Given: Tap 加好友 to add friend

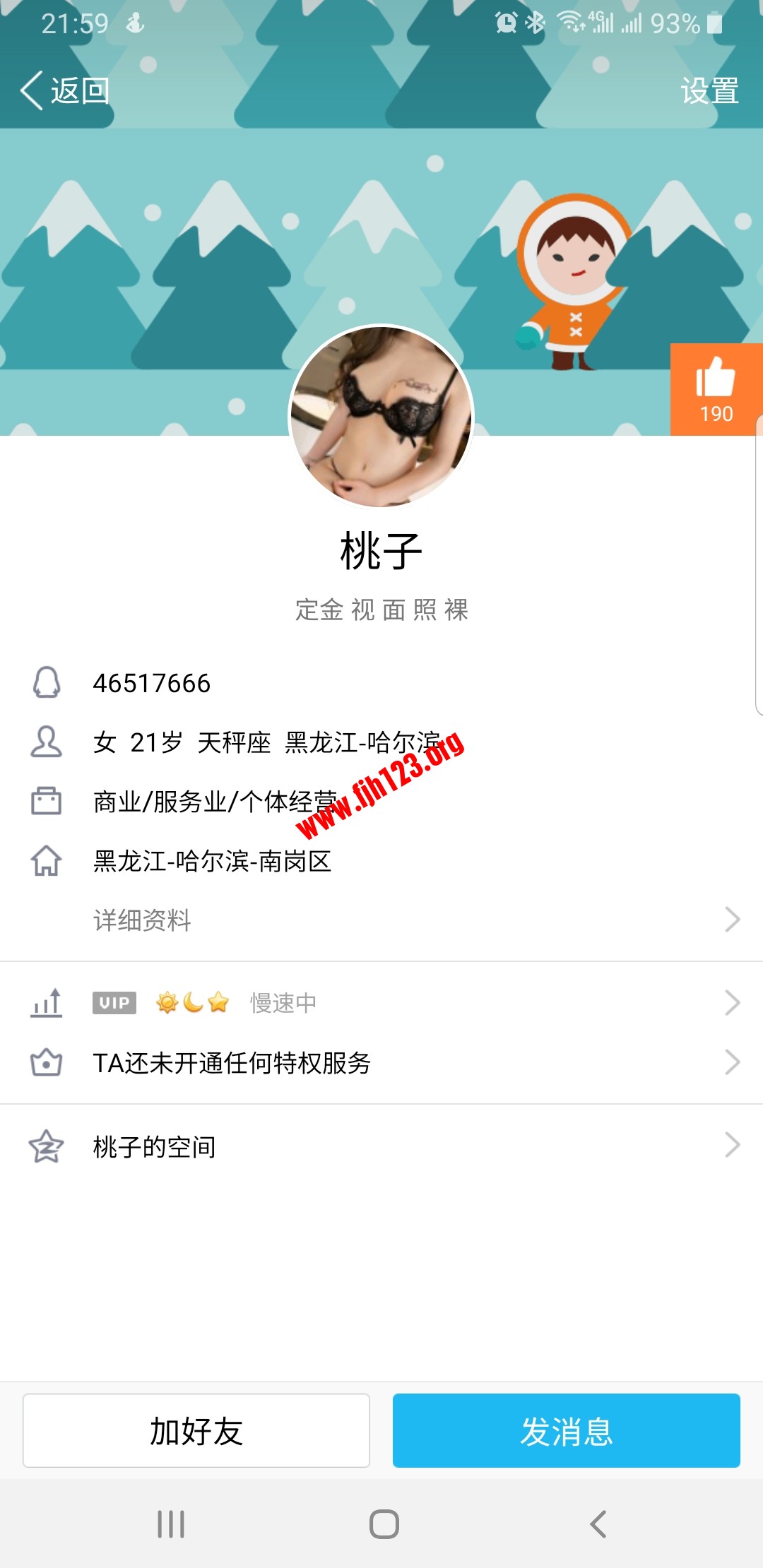Looking at the screenshot, I should pos(196,1431).
